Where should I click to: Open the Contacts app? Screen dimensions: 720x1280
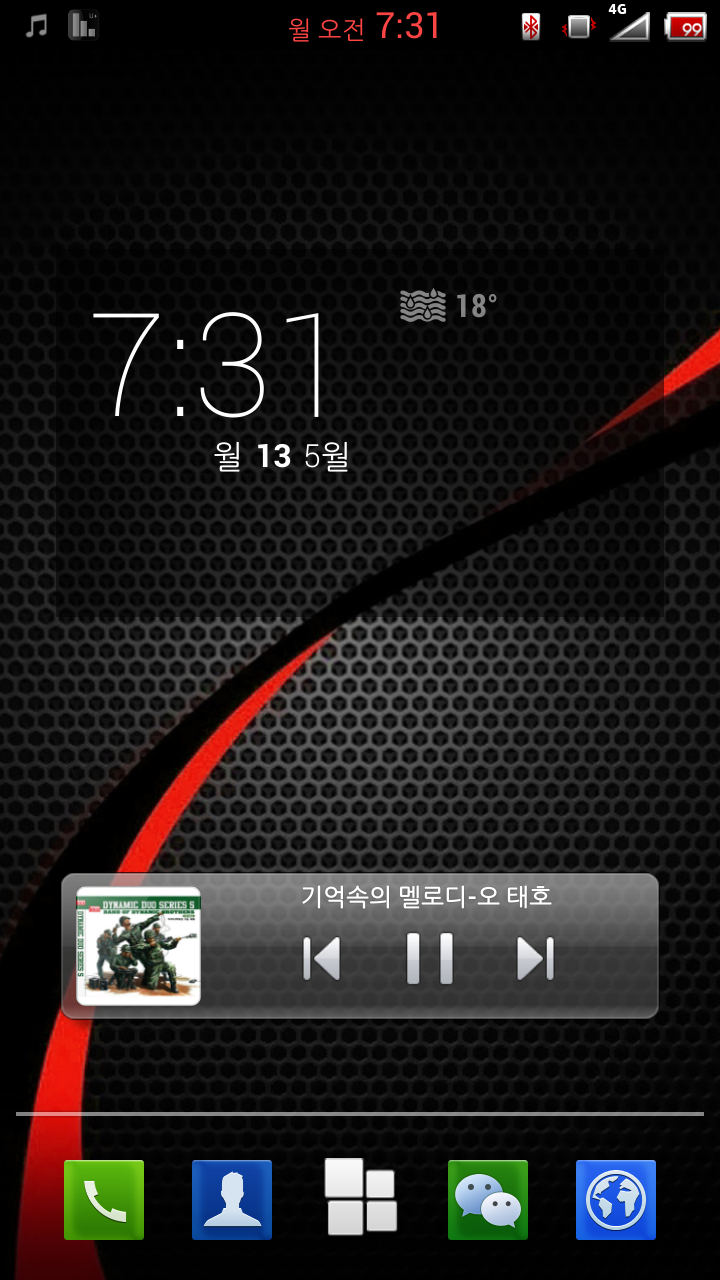coord(232,1199)
